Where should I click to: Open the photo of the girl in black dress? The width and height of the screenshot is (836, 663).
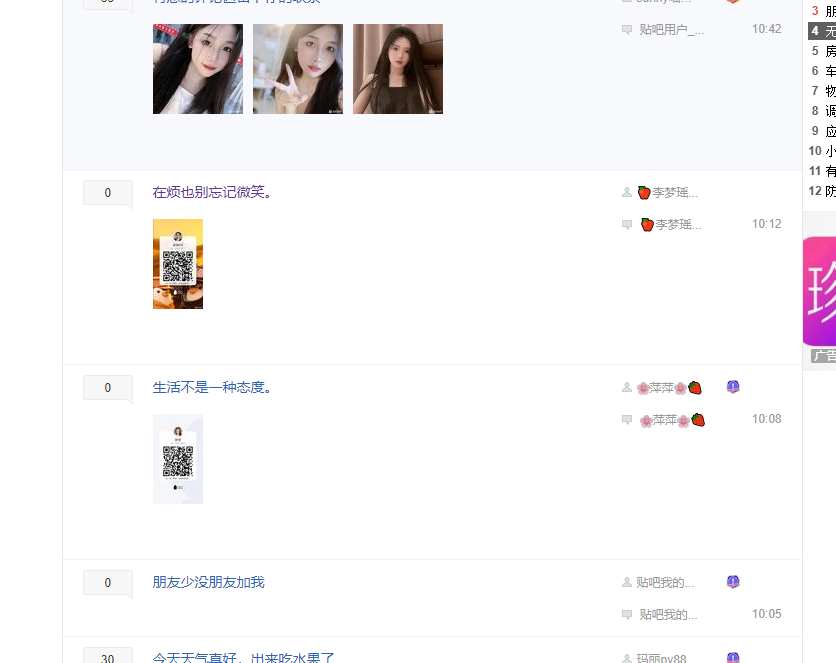pyautogui.click(x=398, y=69)
